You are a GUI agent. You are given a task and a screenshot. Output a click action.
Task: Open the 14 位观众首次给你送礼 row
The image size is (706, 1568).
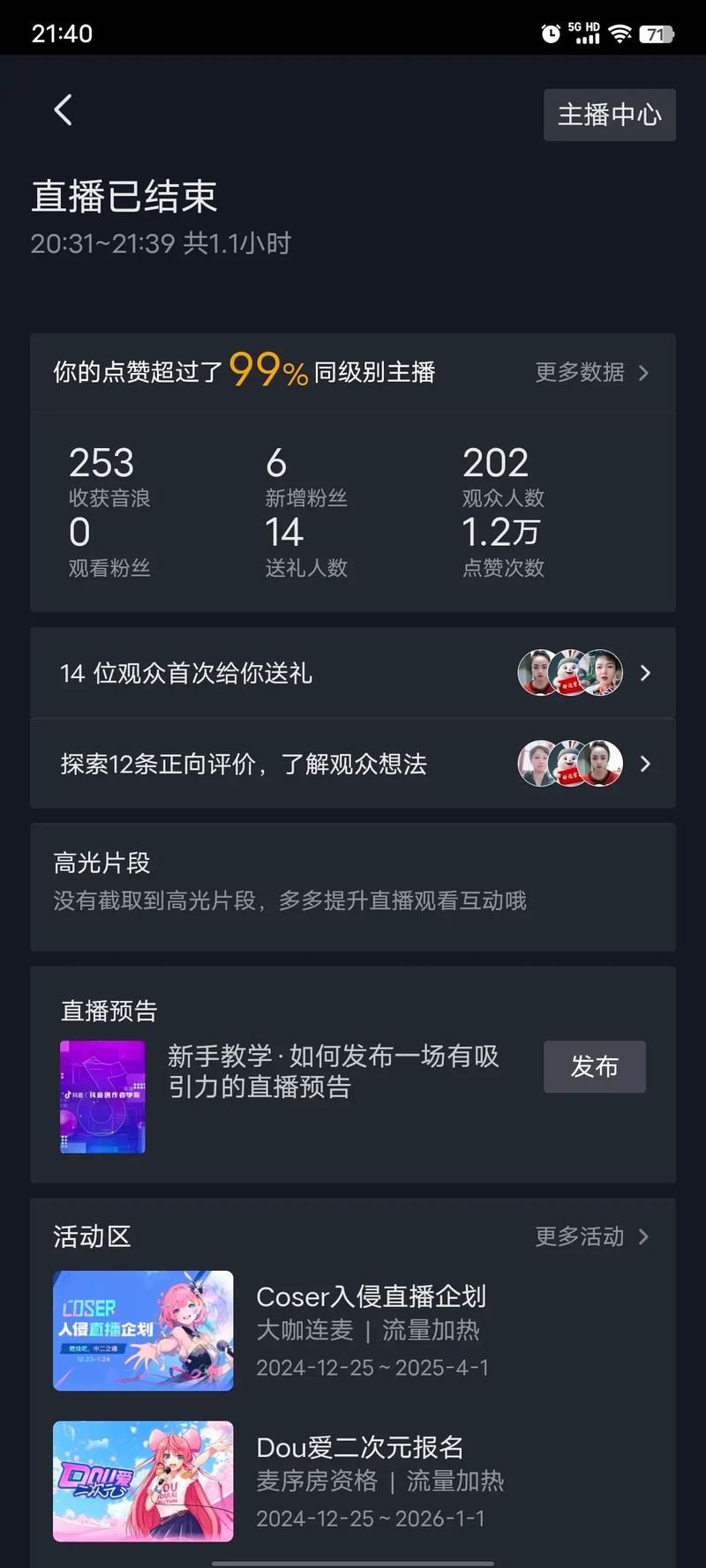coord(353,674)
